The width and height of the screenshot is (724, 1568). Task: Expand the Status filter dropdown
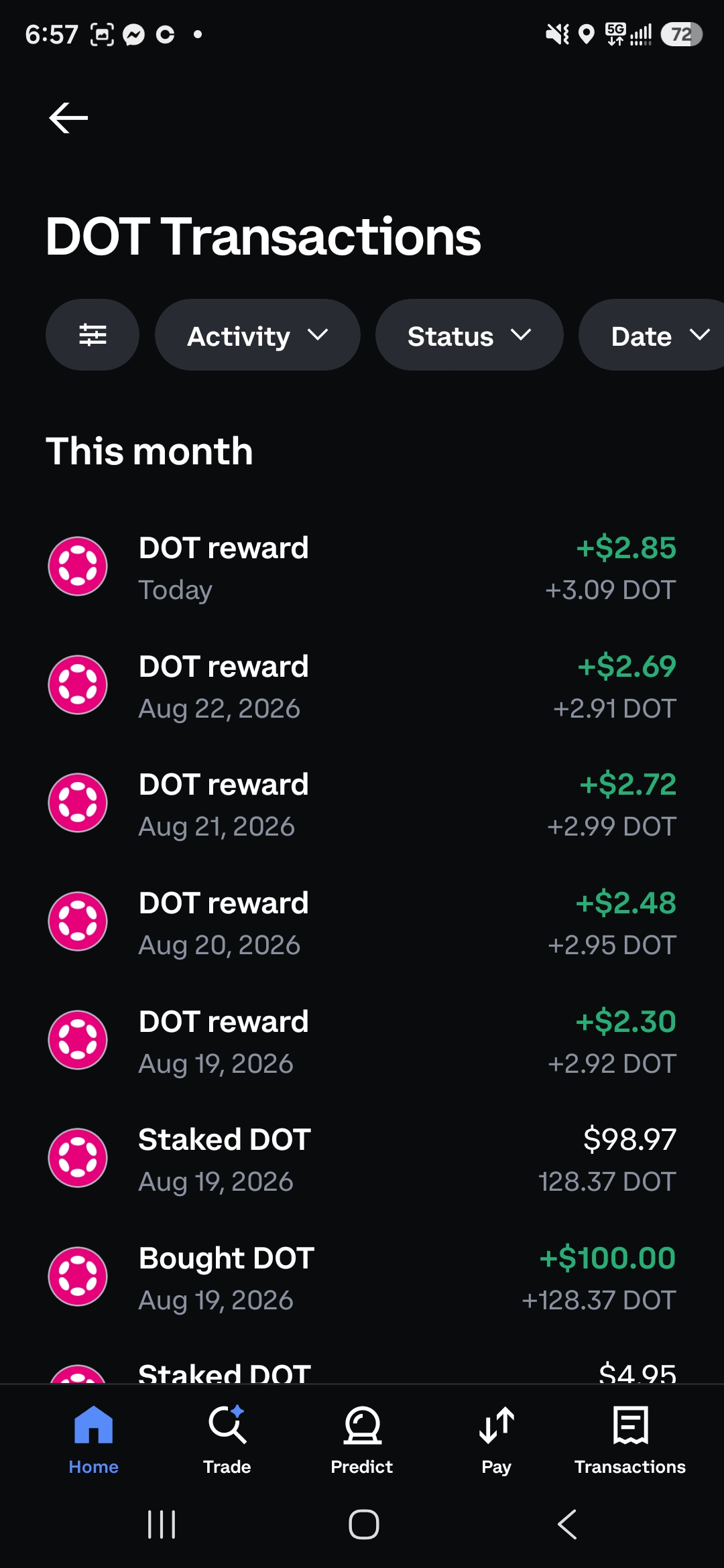point(469,335)
